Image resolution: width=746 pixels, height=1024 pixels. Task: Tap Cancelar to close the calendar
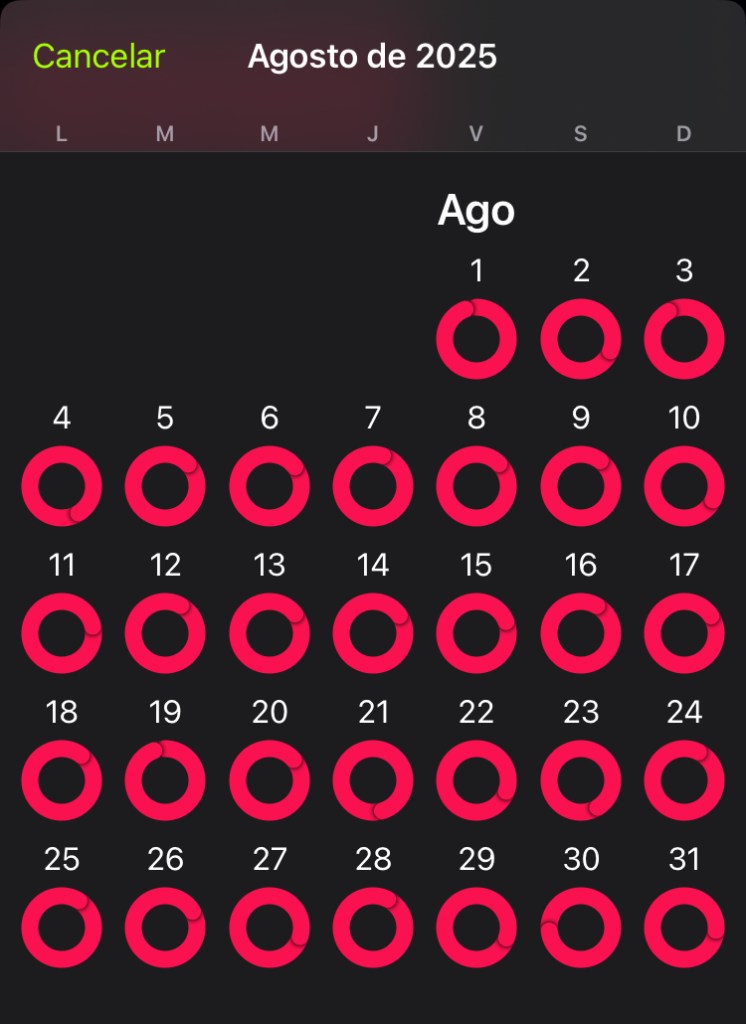coord(98,56)
